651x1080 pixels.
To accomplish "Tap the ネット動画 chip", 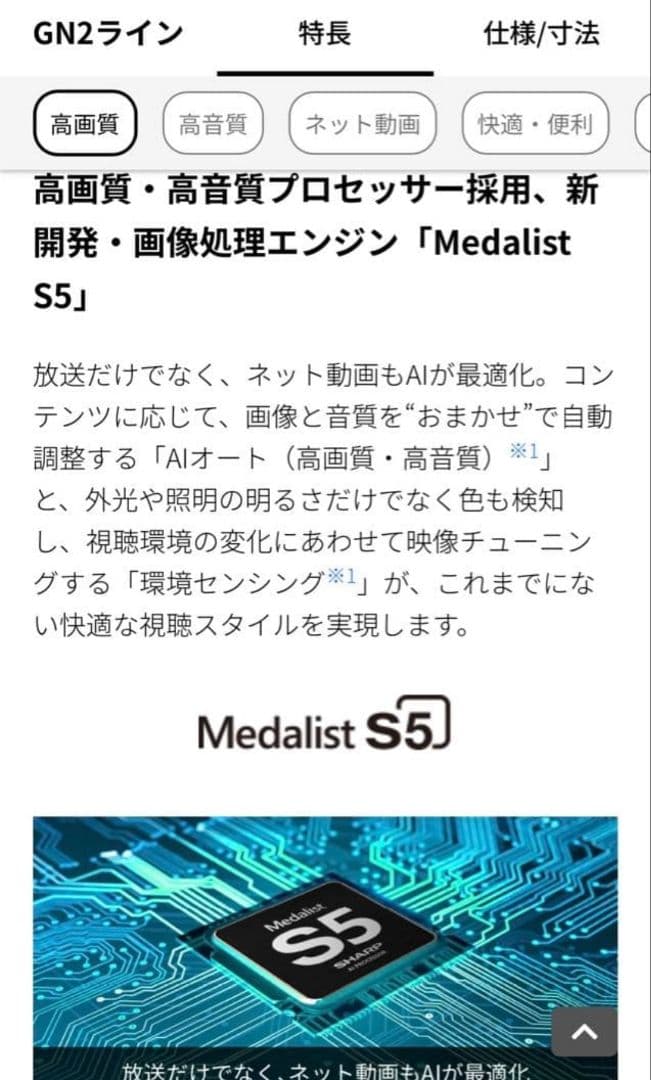I will point(363,124).
